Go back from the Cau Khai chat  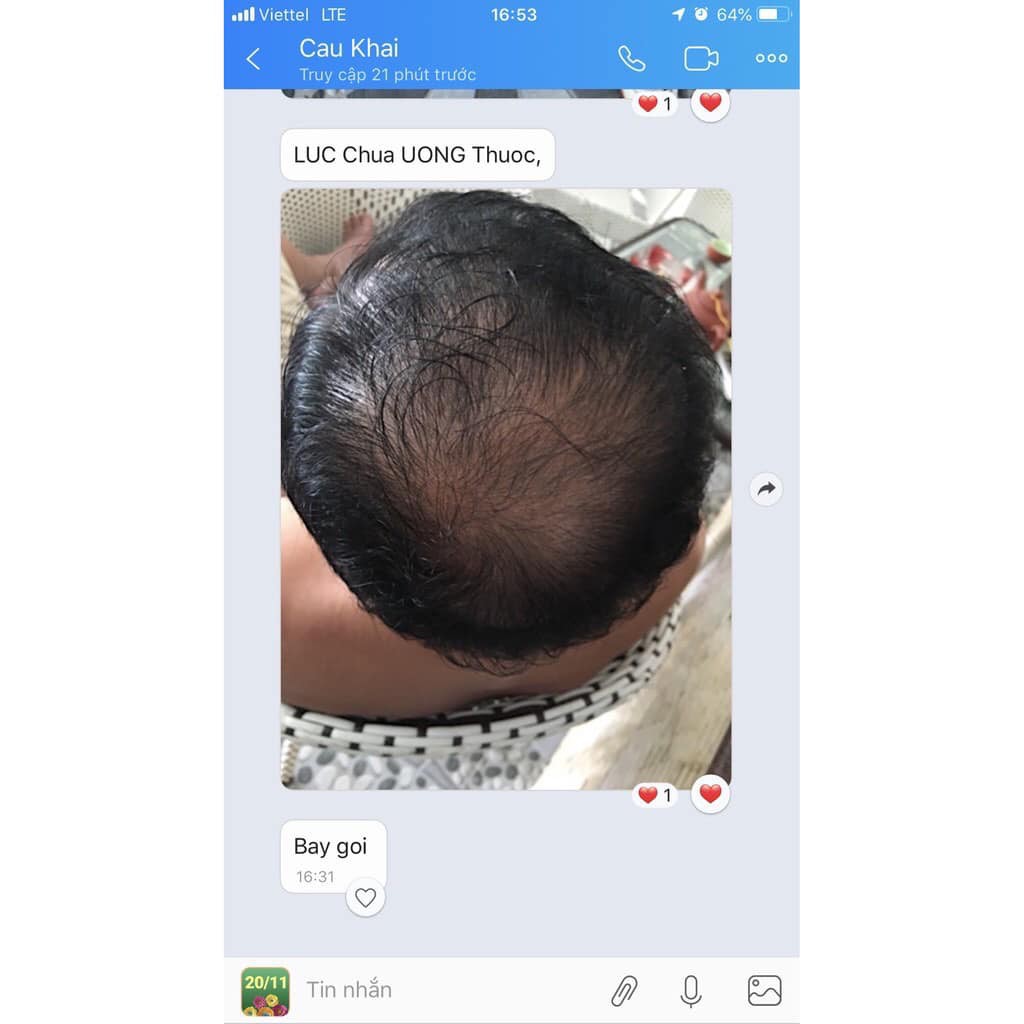click(254, 59)
